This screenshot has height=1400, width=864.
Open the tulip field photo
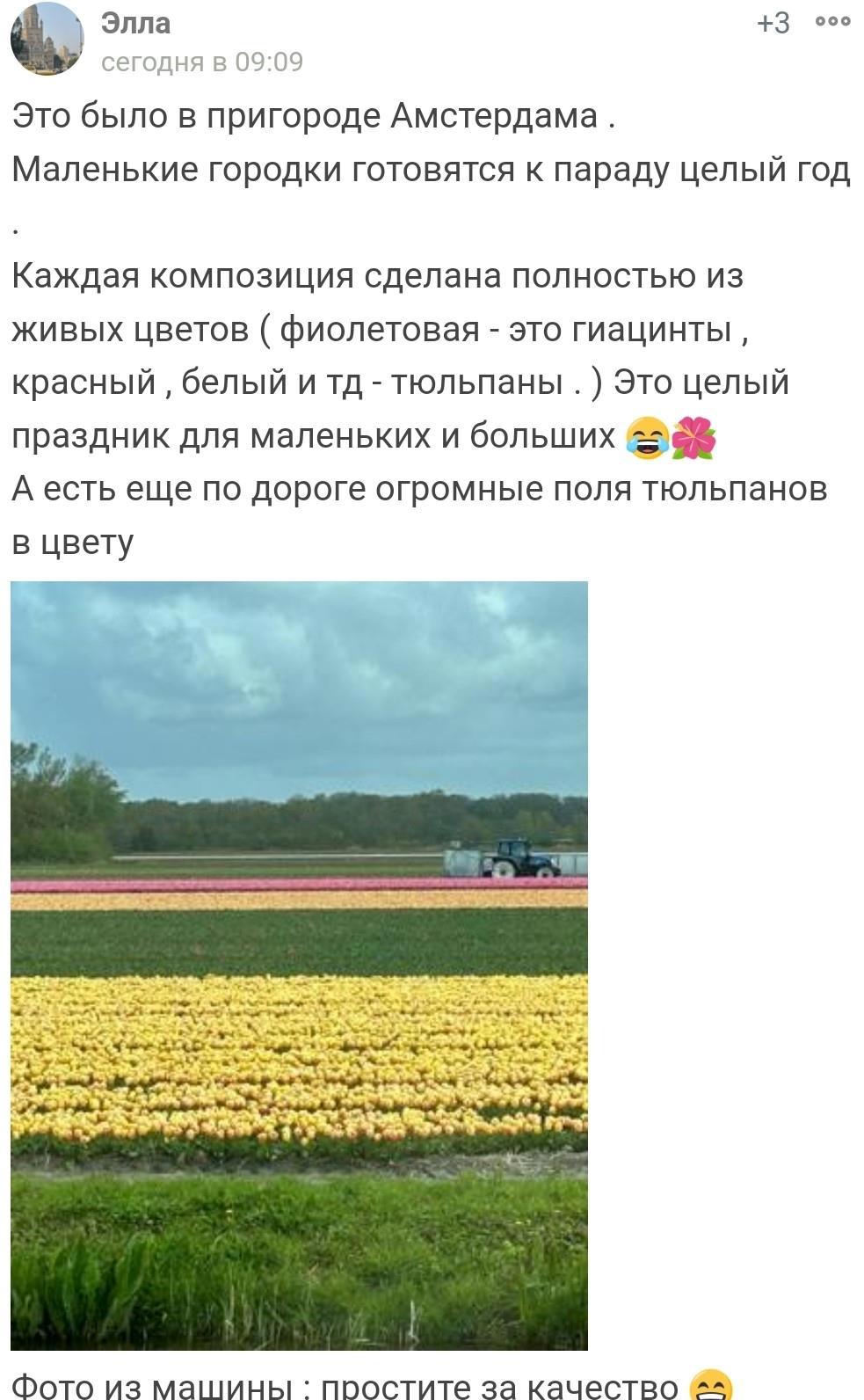point(299,964)
